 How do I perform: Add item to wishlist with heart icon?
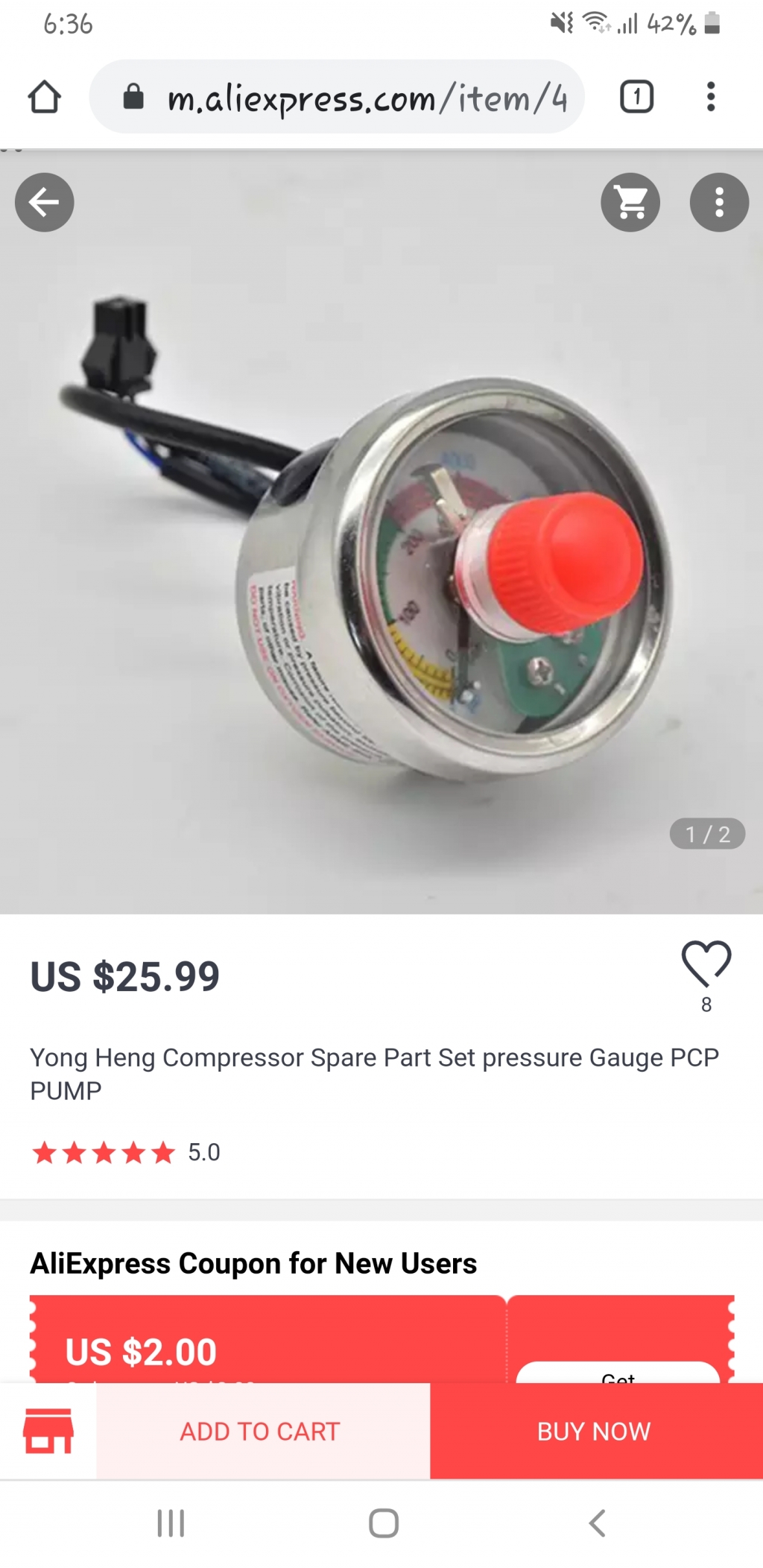706,964
